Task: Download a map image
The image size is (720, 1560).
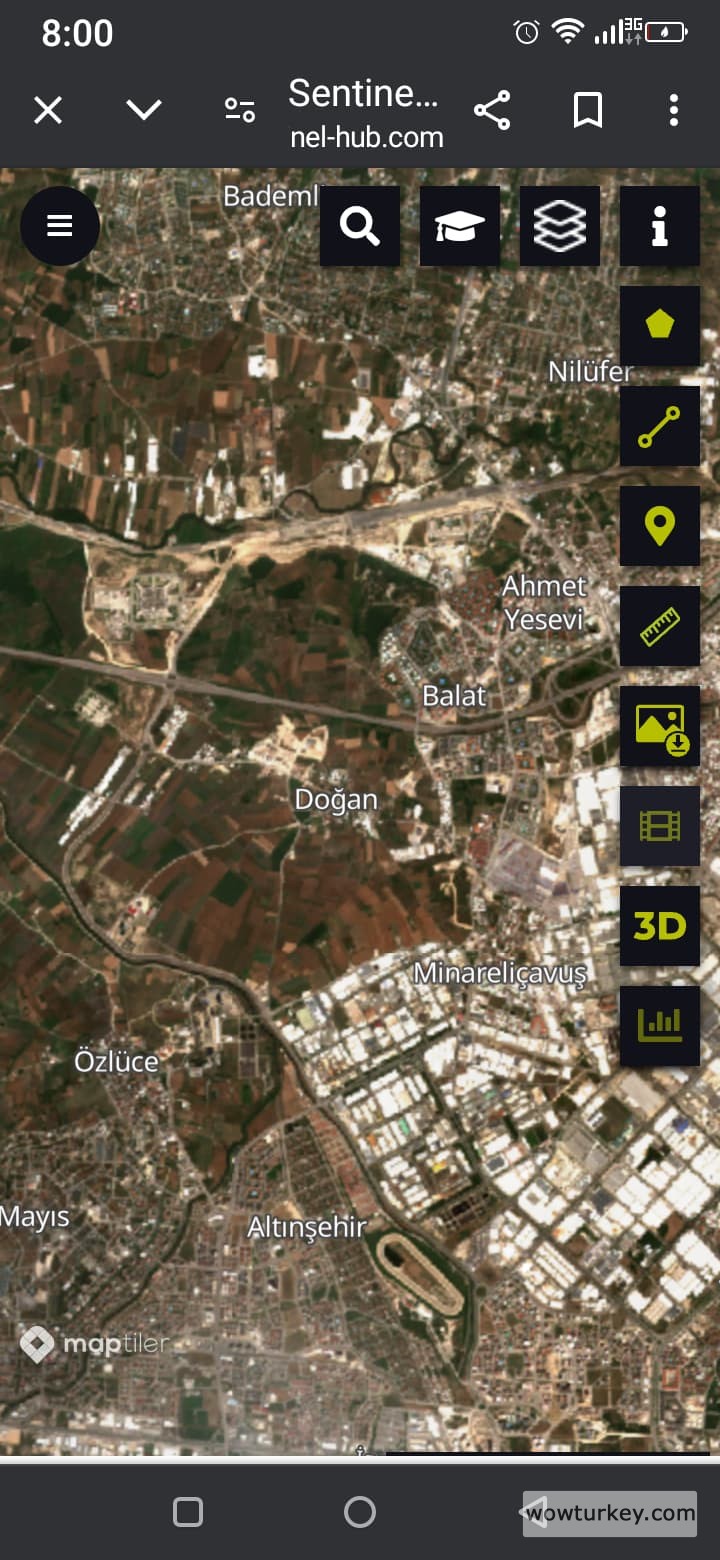Action: 659,726
